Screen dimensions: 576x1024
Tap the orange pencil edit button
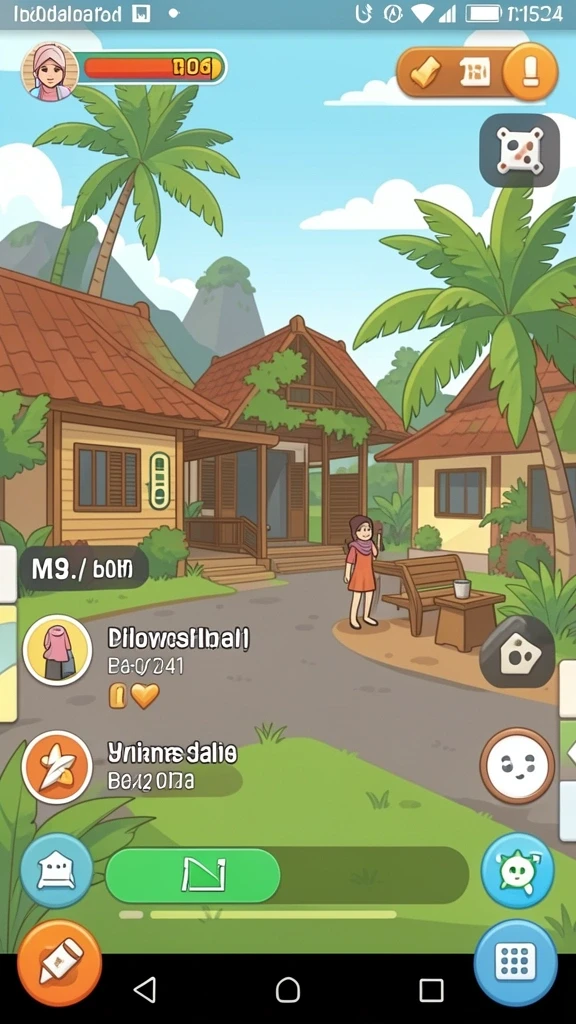click(x=59, y=962)
